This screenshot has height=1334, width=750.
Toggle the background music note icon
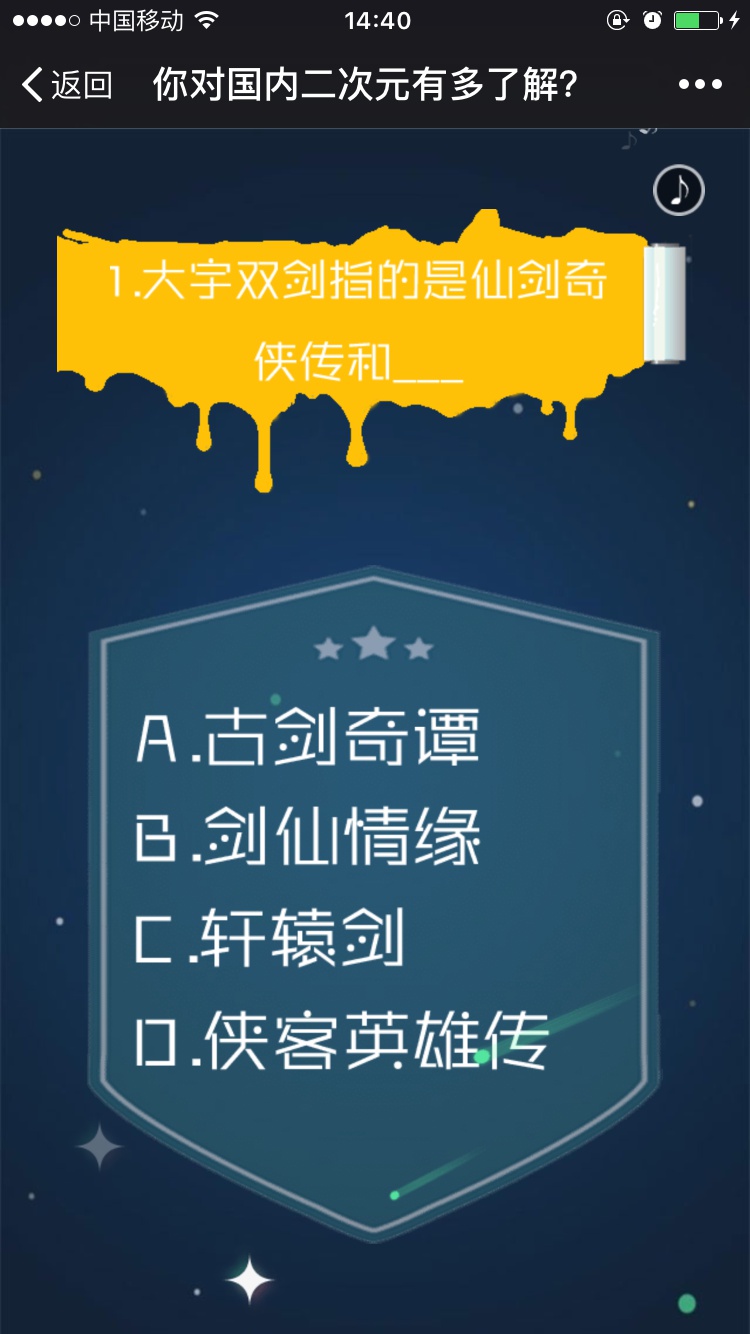pyautogui.click(x=679, y=189)
